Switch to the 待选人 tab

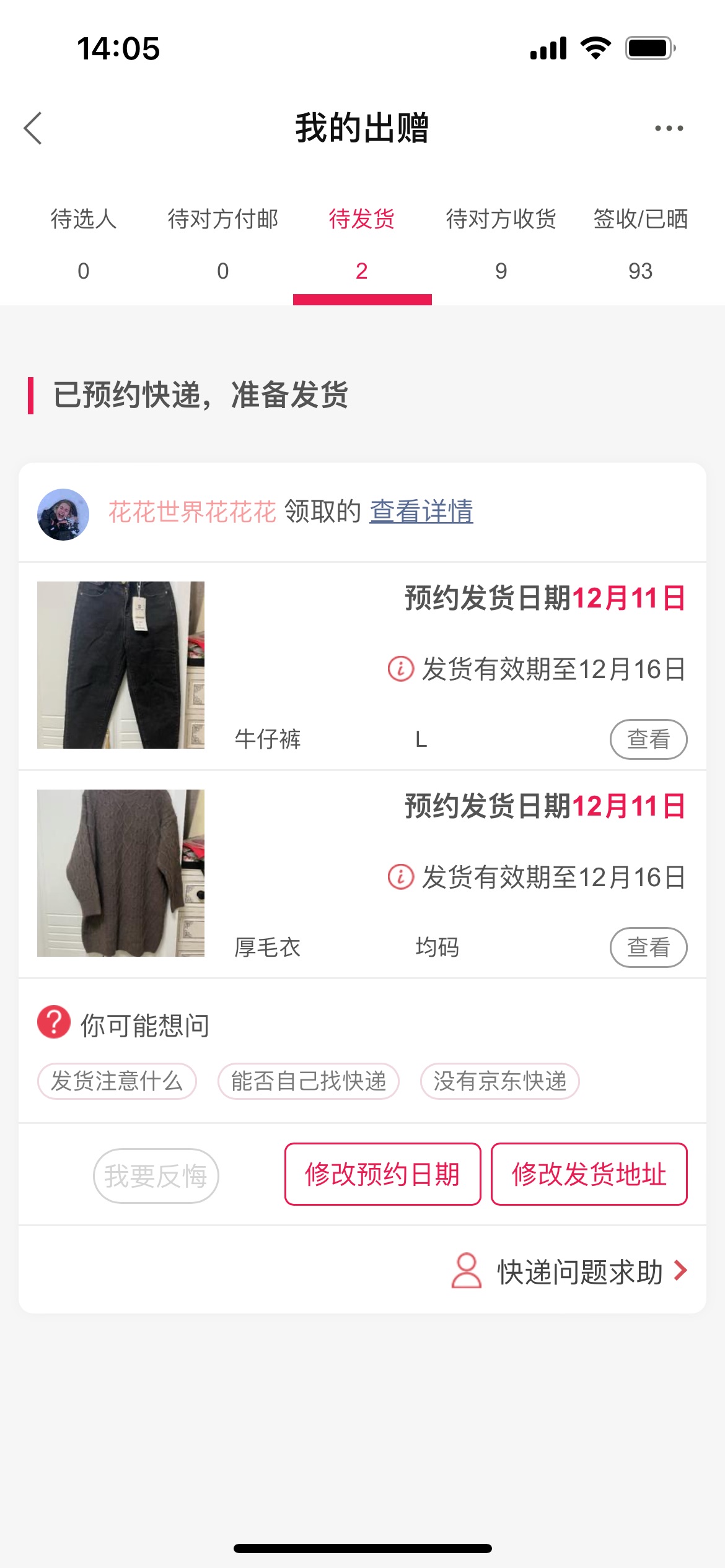point(84,245)
